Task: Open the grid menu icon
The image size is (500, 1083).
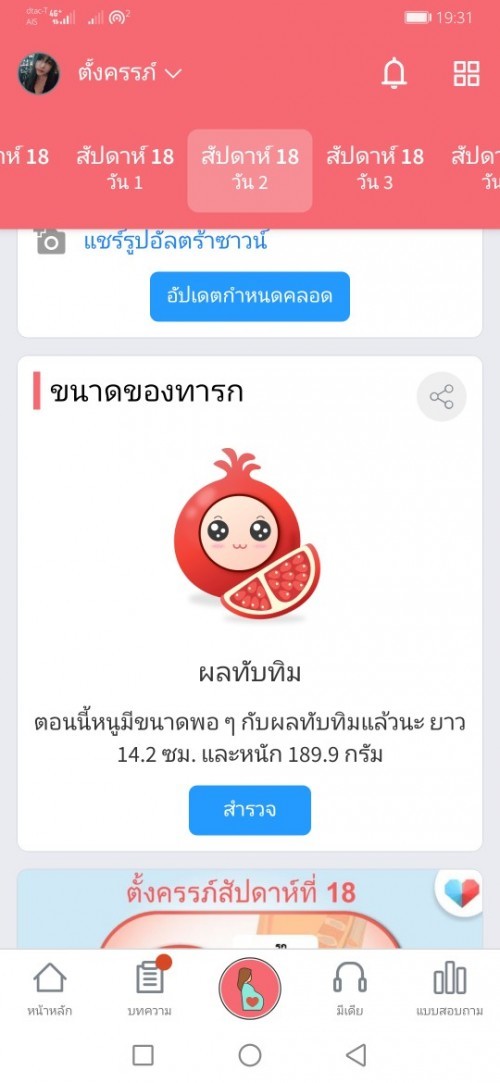Action: [466, 73]
